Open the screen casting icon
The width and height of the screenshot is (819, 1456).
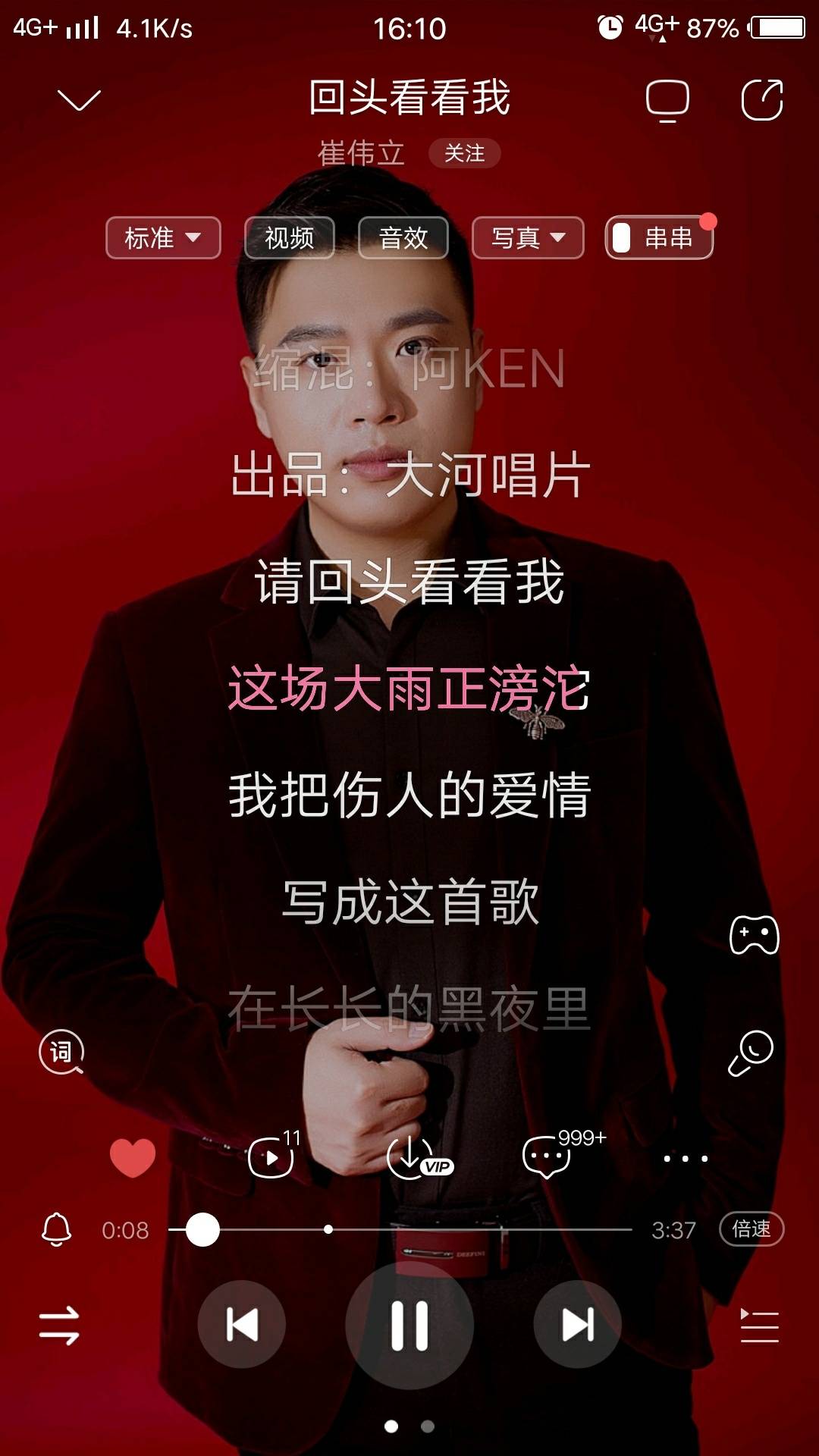click(667, 100)
